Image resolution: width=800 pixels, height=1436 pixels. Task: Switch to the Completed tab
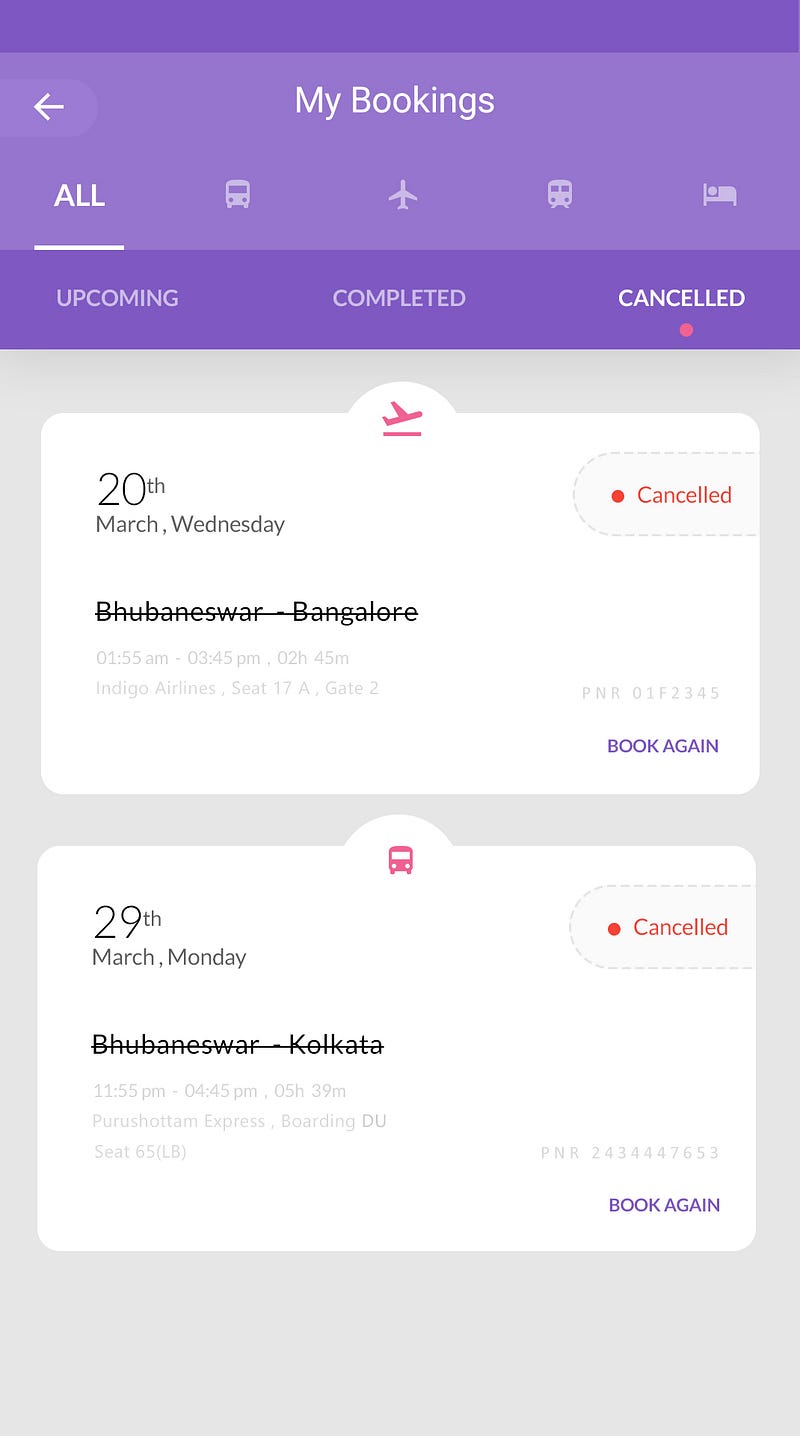(x=399, y=298)
